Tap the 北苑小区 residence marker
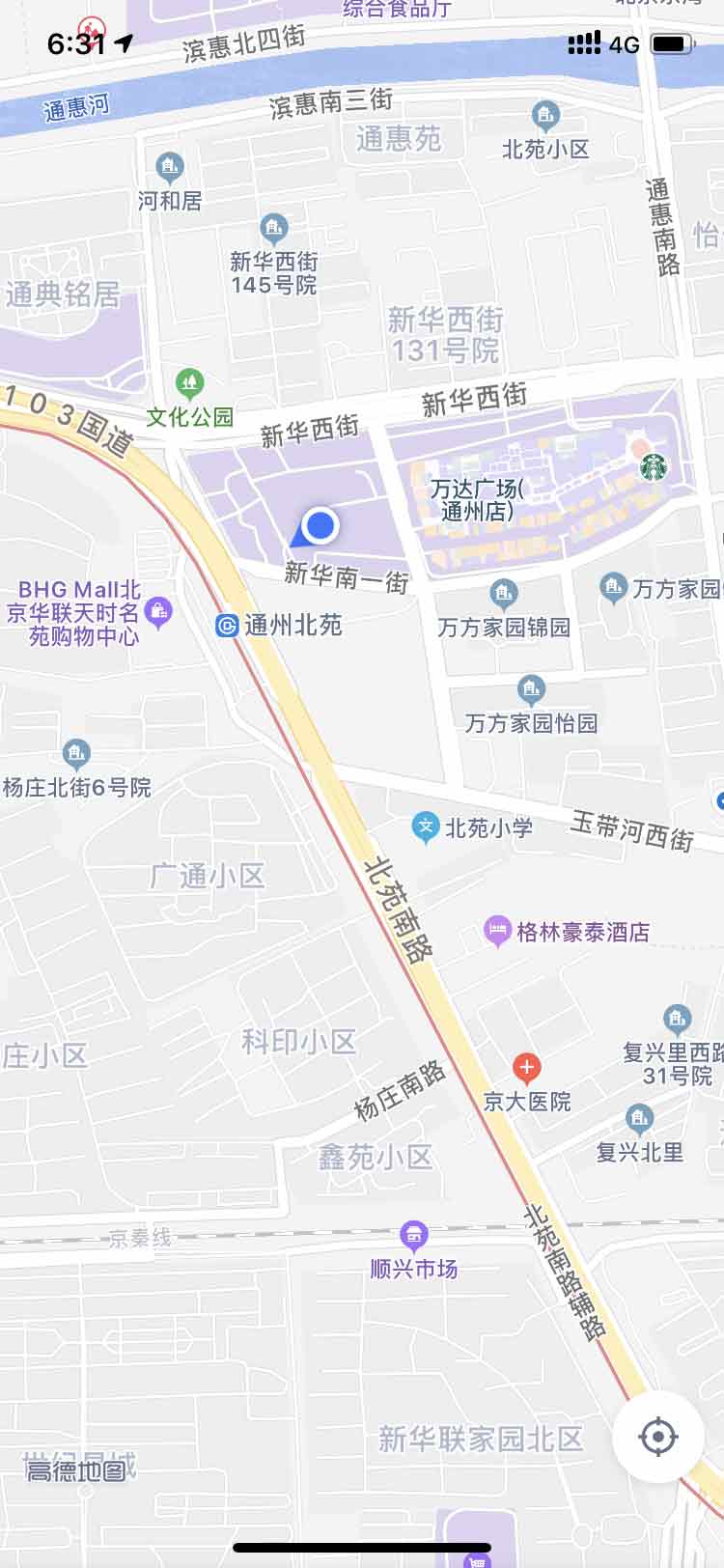The image size is (724, 1568). (x=545, y=116)
